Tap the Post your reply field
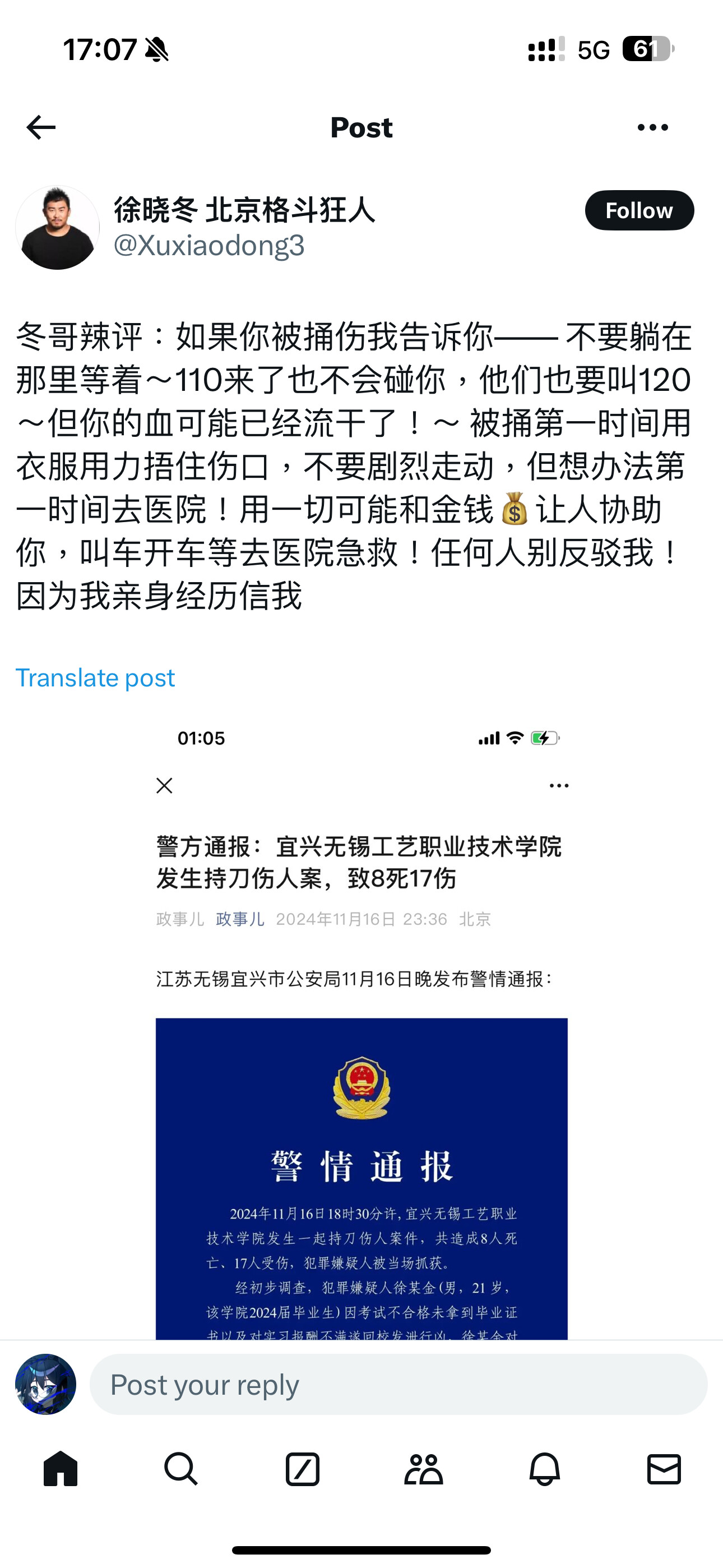This screenshot has height=1568, width=723. tap(398, 1385)
